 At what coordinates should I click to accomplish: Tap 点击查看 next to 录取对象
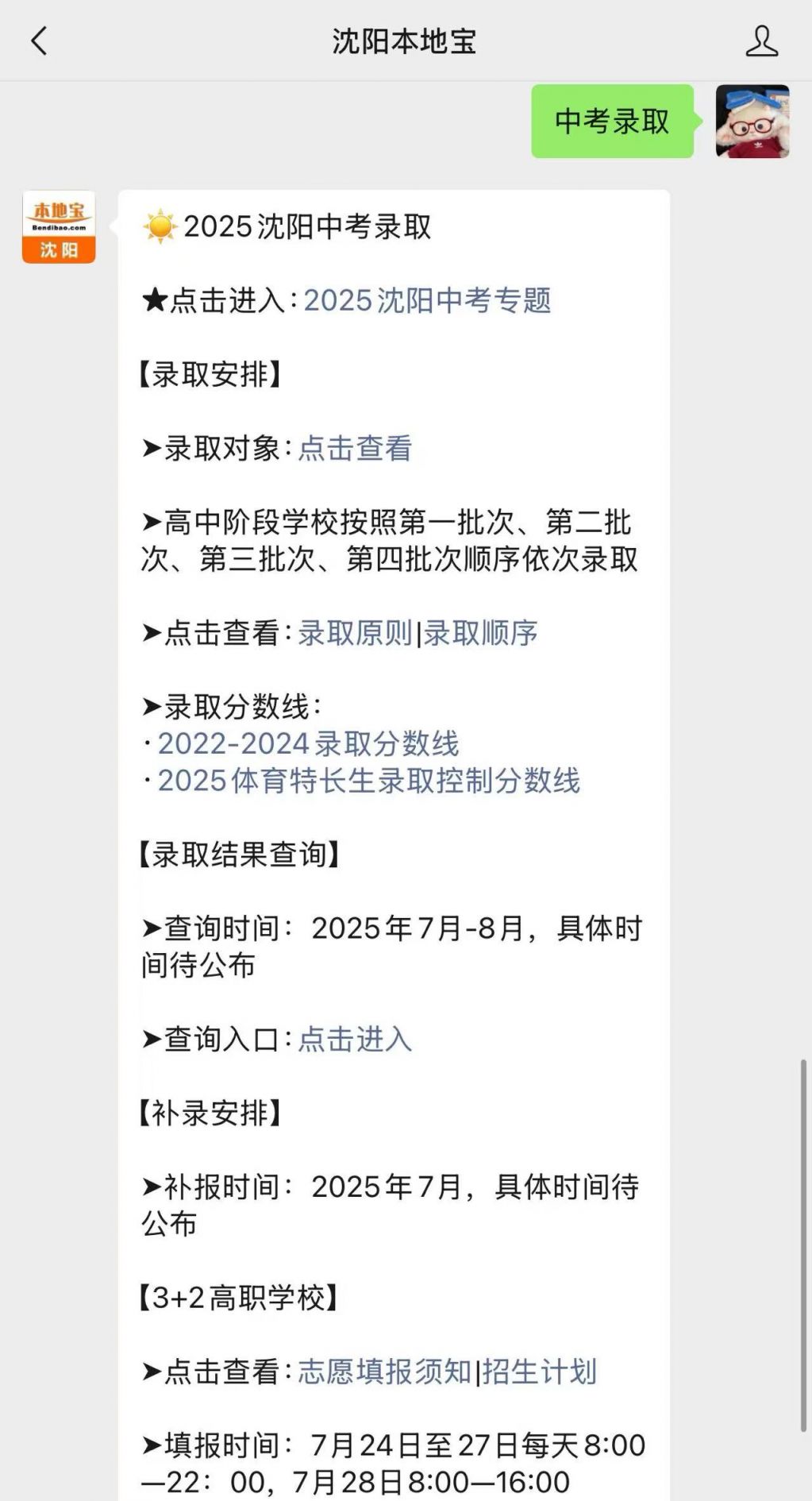(x=355, y=449)
